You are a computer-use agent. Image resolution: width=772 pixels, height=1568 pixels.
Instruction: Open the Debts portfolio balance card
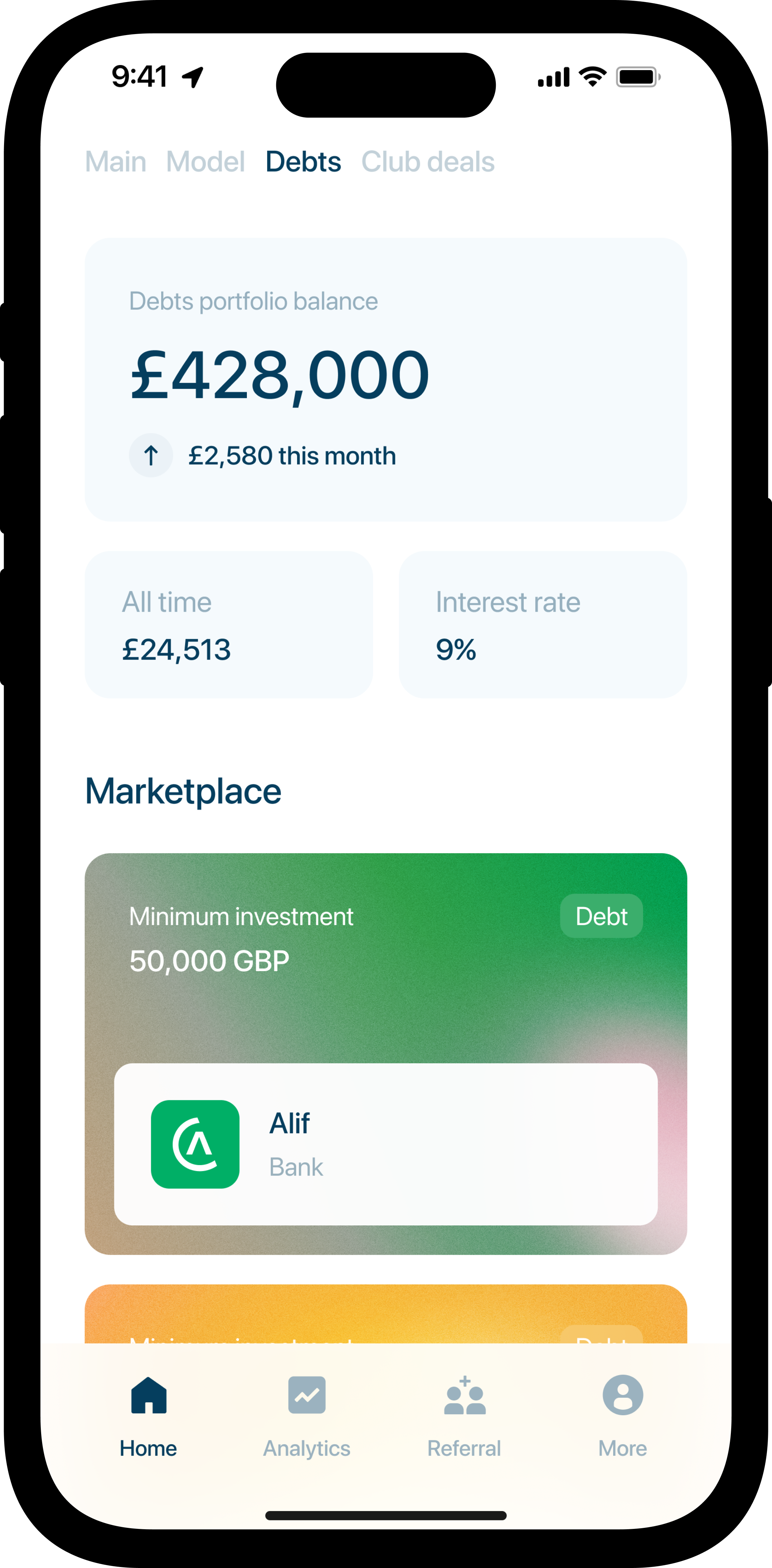tap(385, 379)
